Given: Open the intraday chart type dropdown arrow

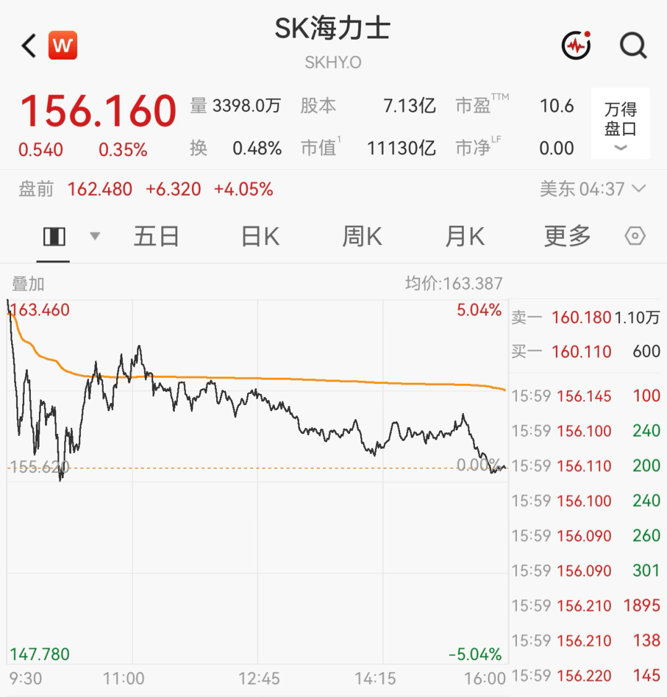Looking at the screenshot, I should click(95, 236).
